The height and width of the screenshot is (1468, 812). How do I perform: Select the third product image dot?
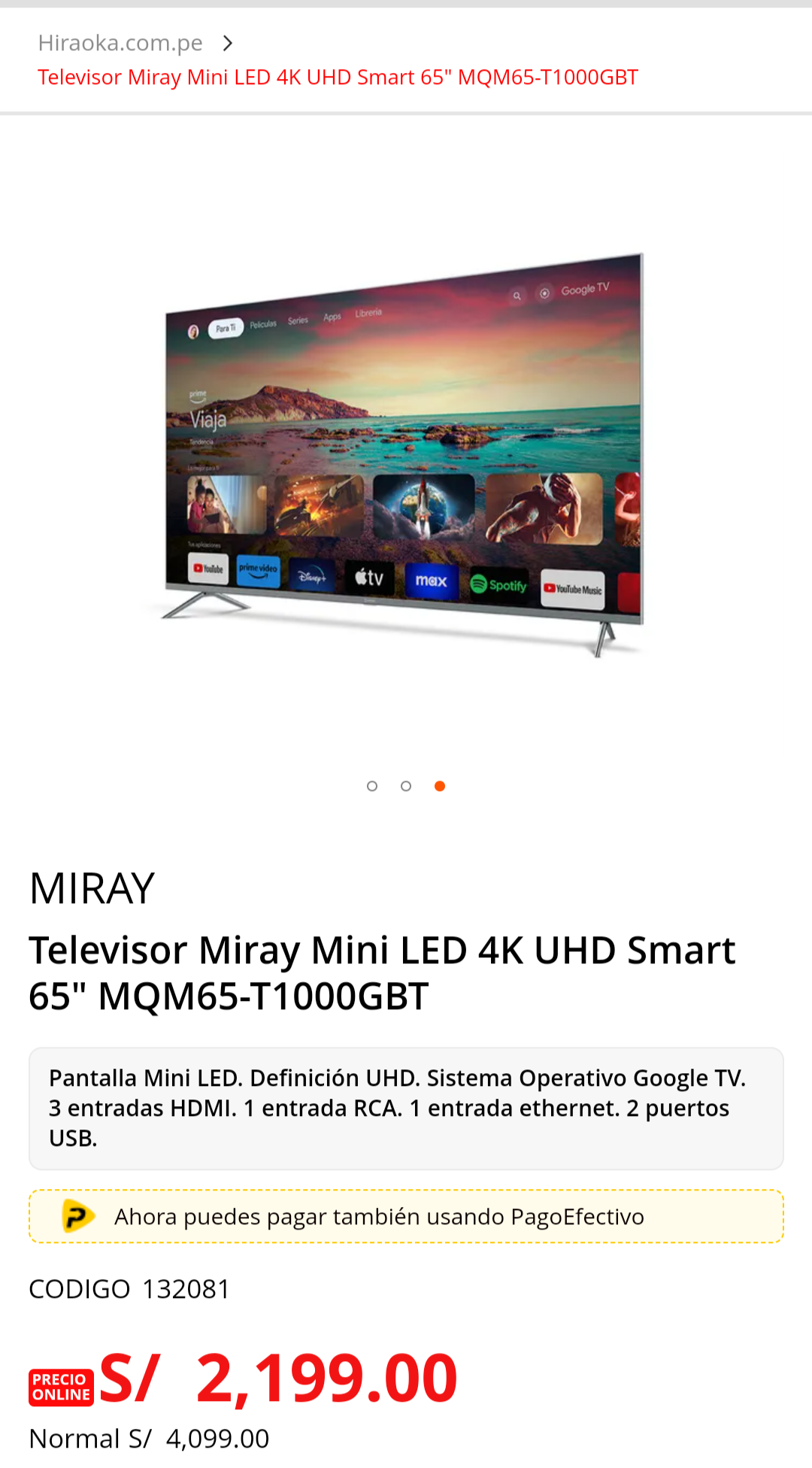pos(440,786)
